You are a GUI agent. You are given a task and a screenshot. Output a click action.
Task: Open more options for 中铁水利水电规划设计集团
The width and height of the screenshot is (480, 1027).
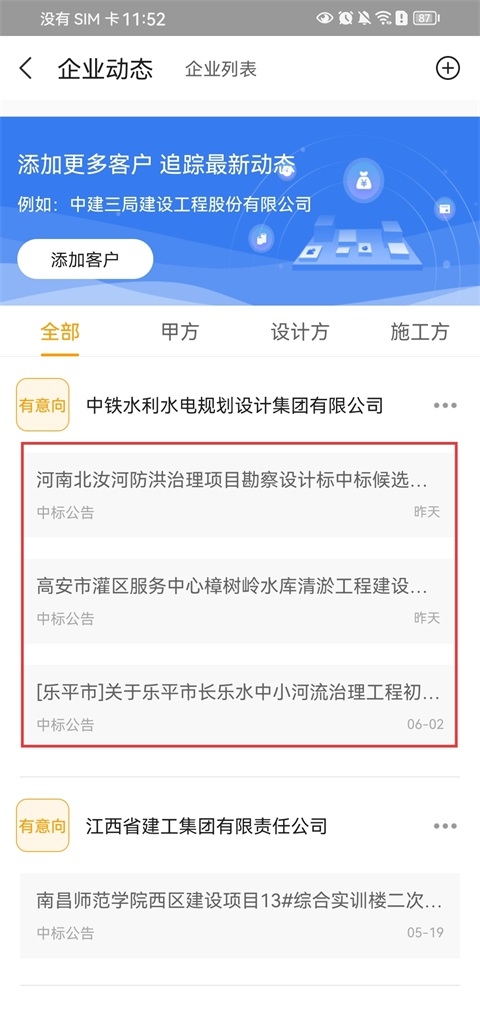(x=445, y=405)
